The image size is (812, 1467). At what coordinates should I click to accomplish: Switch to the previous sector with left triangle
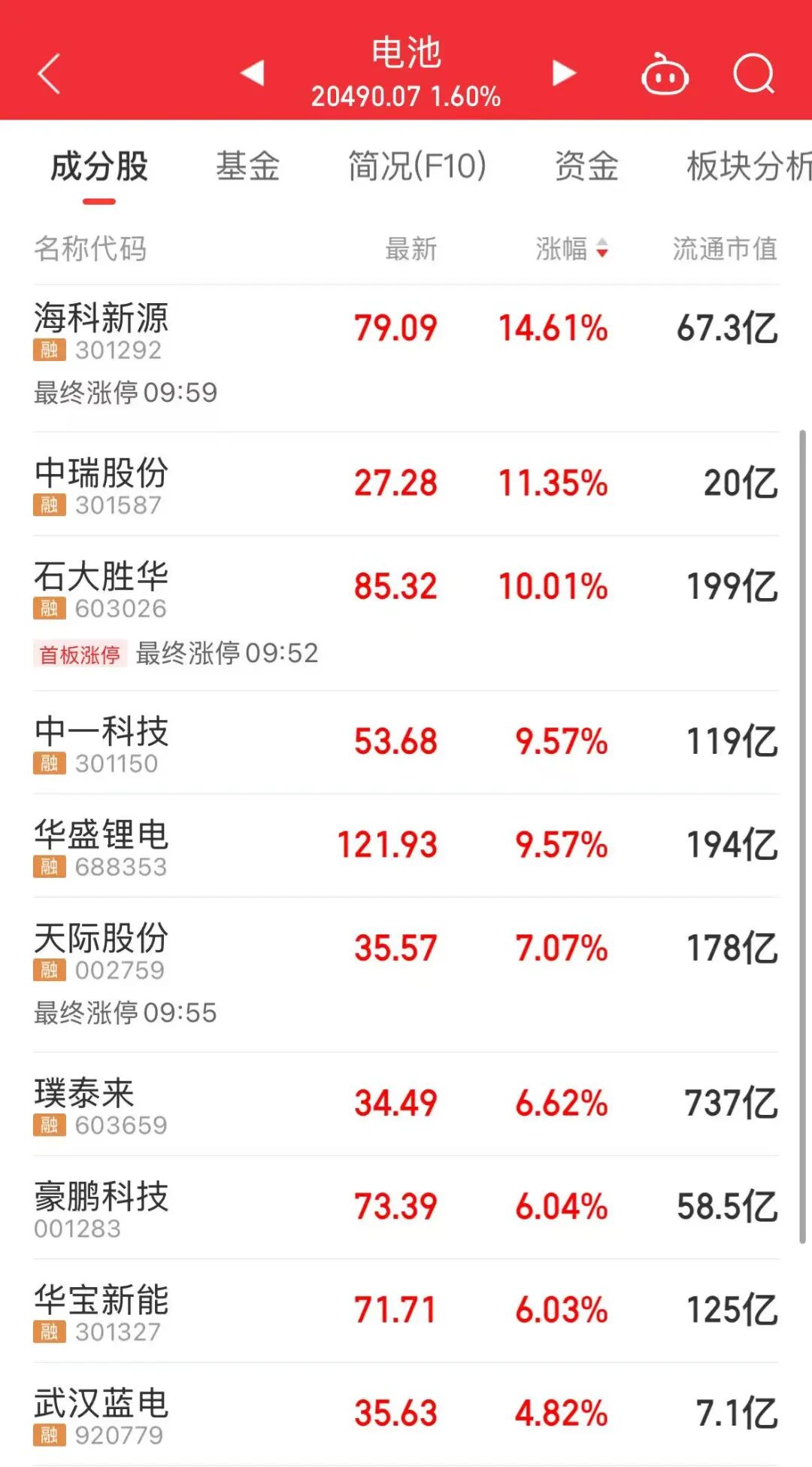pyautogui.click(x=253, y=73)
